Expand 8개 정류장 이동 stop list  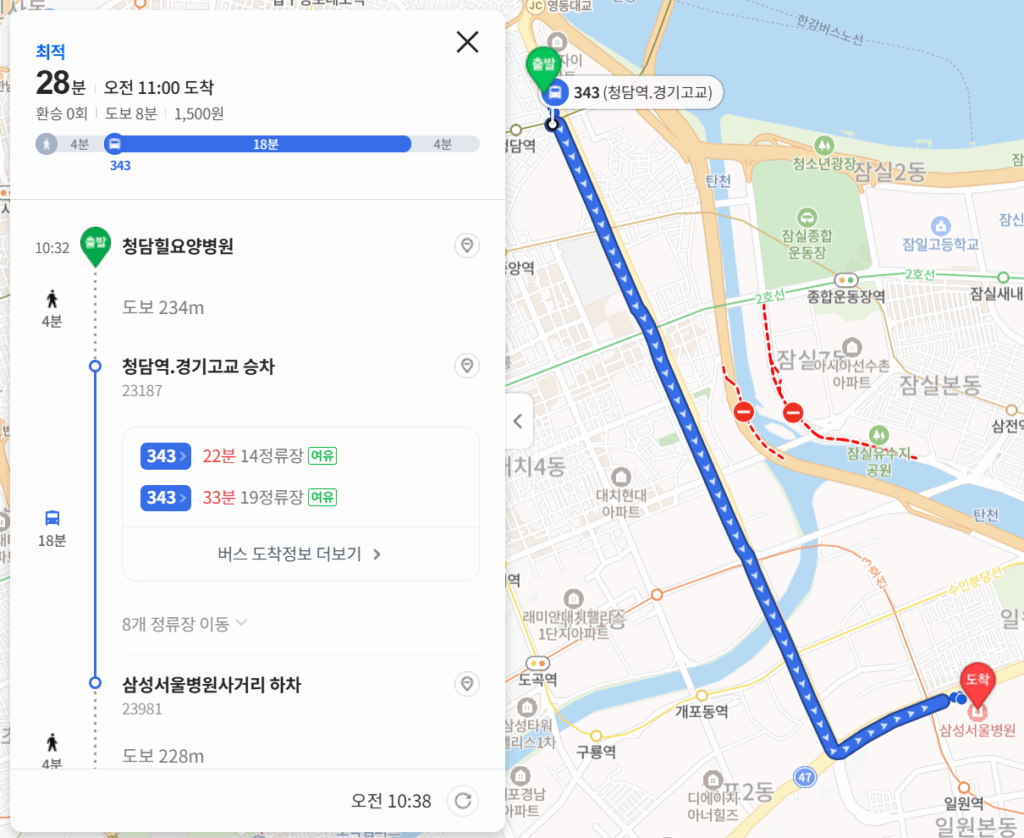[x=185, y=624]
